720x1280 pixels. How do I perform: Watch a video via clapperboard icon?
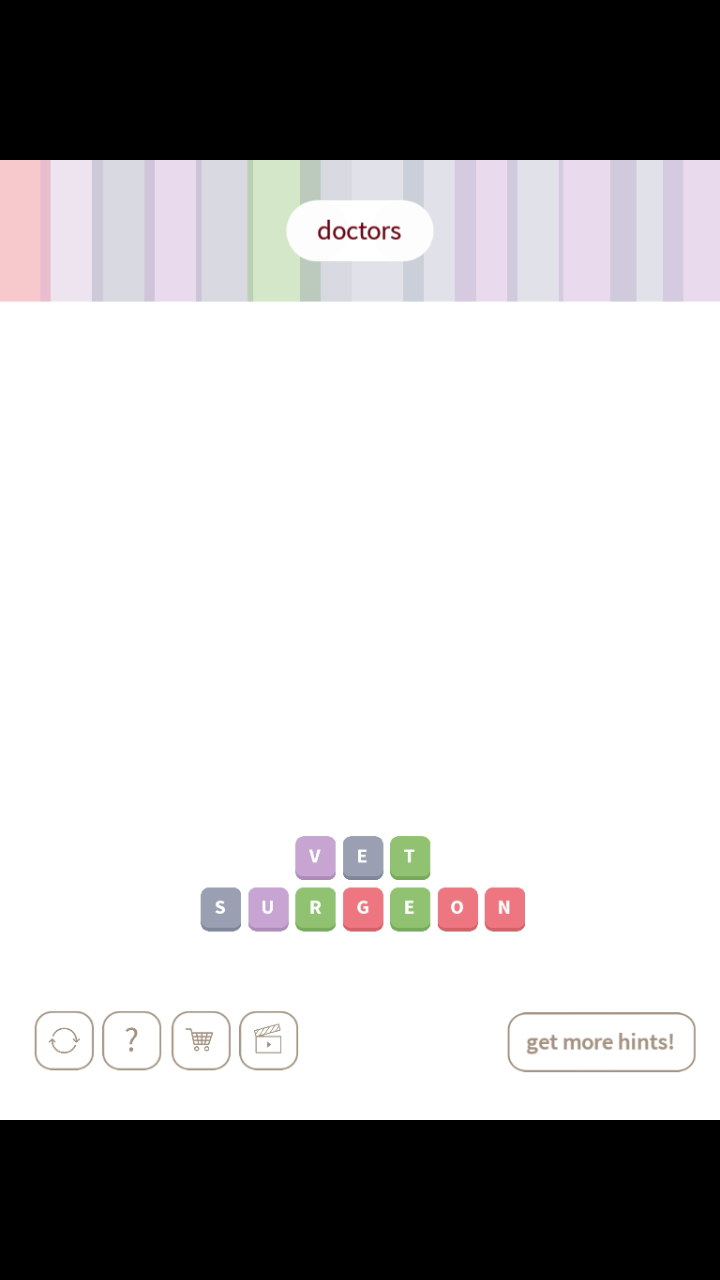click(268, 1041)
